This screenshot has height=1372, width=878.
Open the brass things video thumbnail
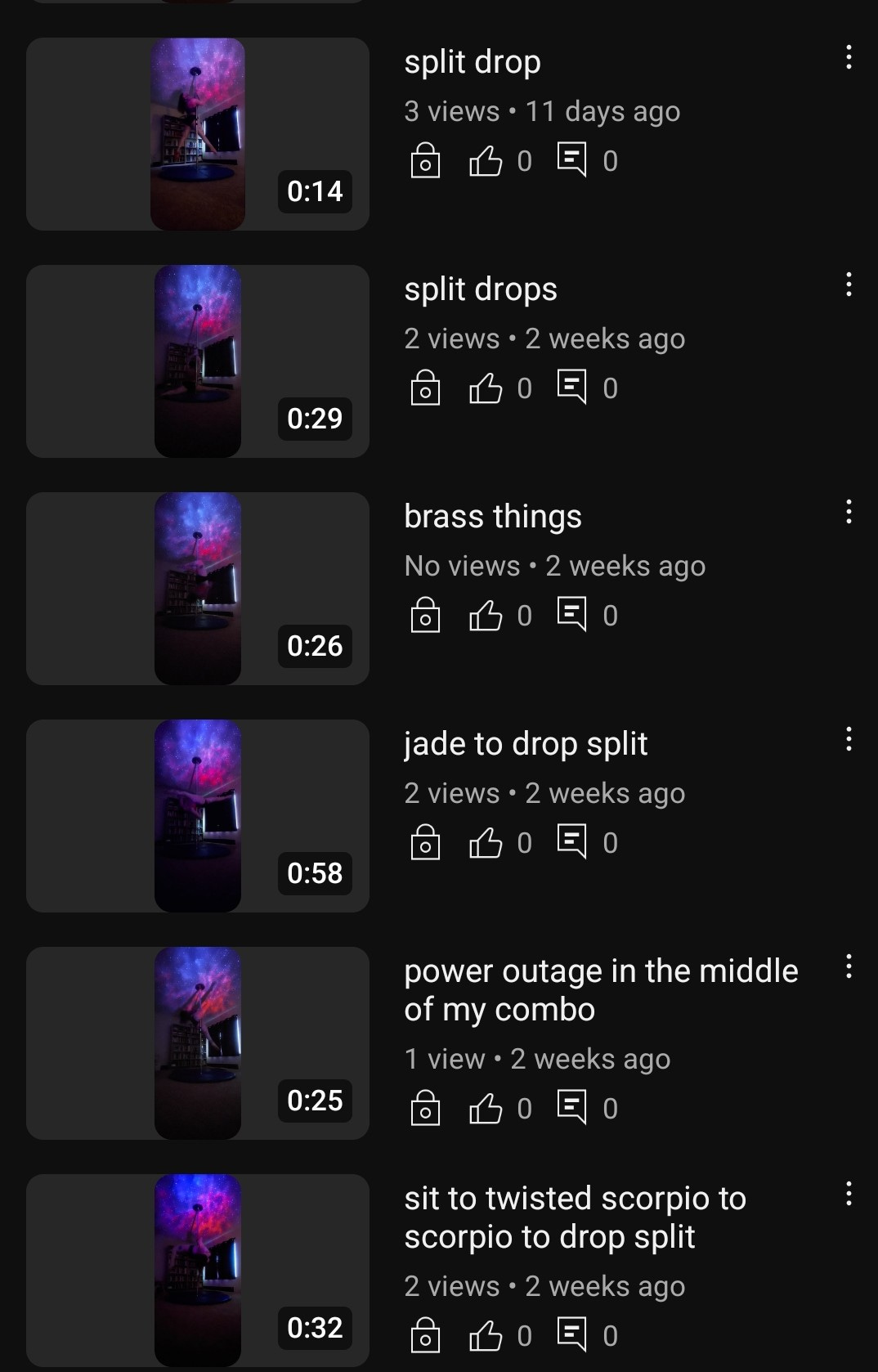[198, 589]
